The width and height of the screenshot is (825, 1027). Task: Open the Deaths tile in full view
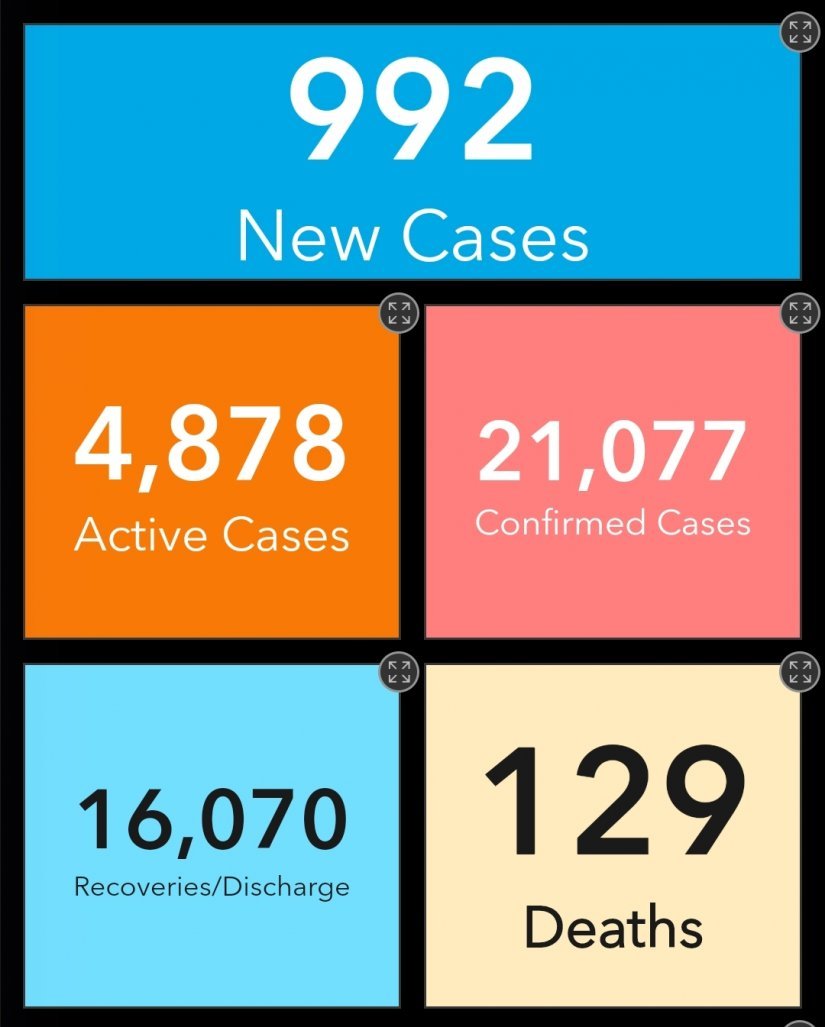(799, 671)
